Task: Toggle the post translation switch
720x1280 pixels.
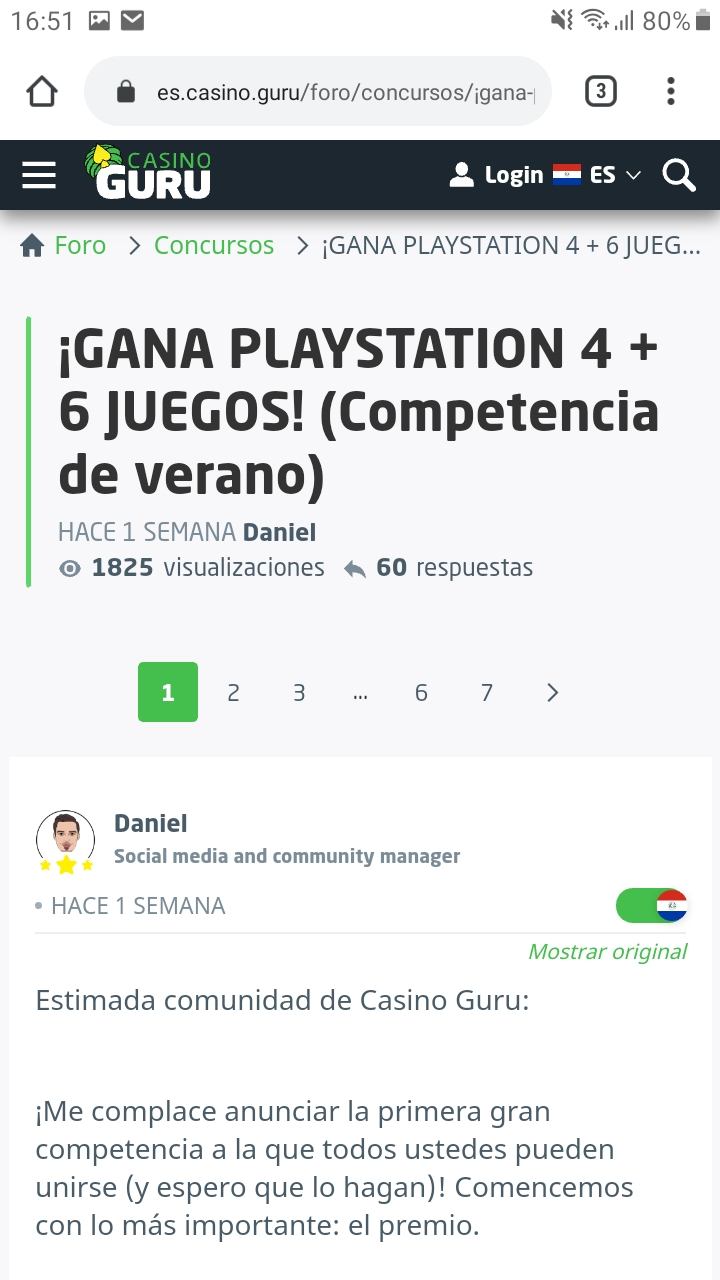Action: tap(651, 906)
